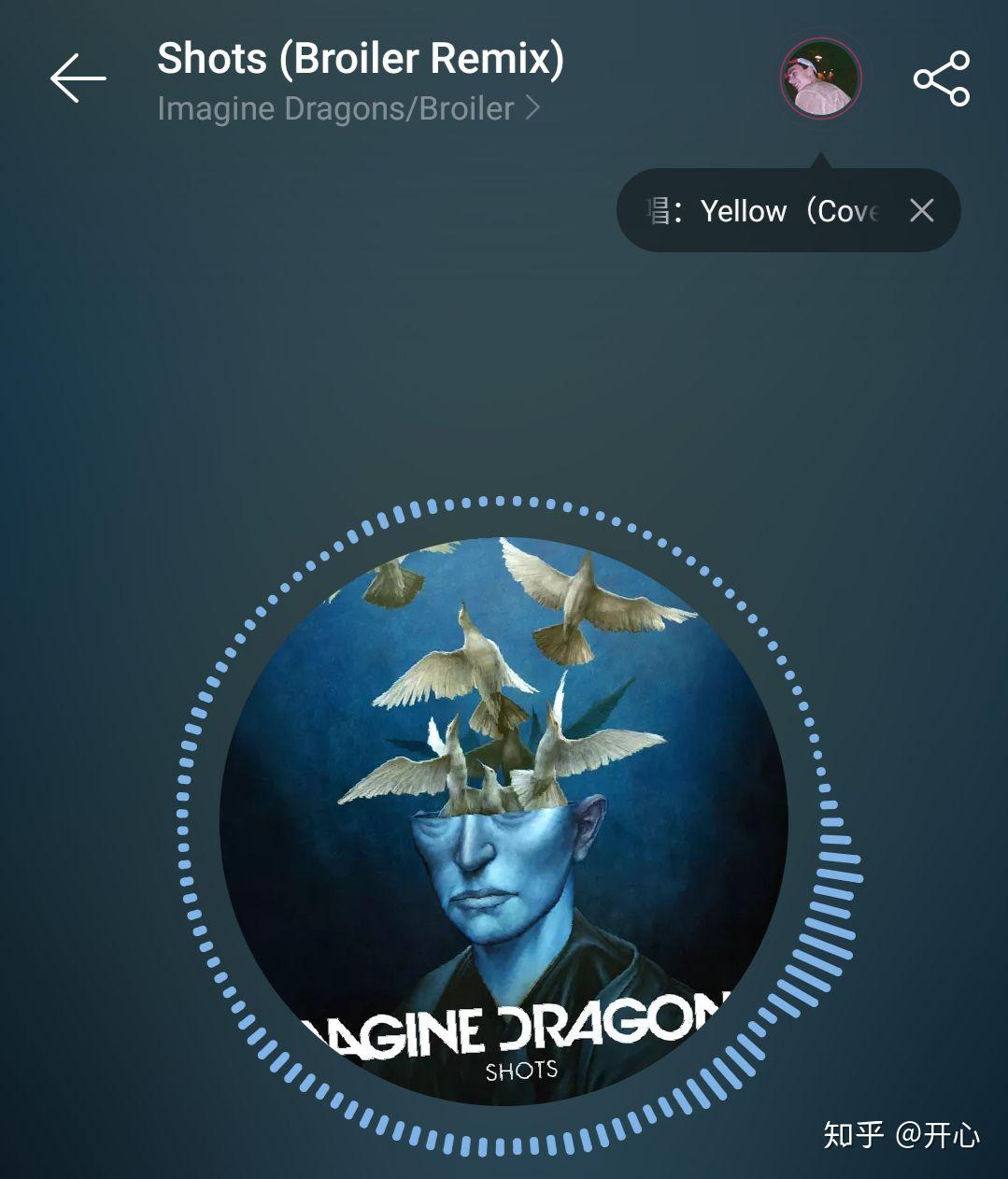Open the Imagine Dragons/Broiler artist link

click(348, 109)
